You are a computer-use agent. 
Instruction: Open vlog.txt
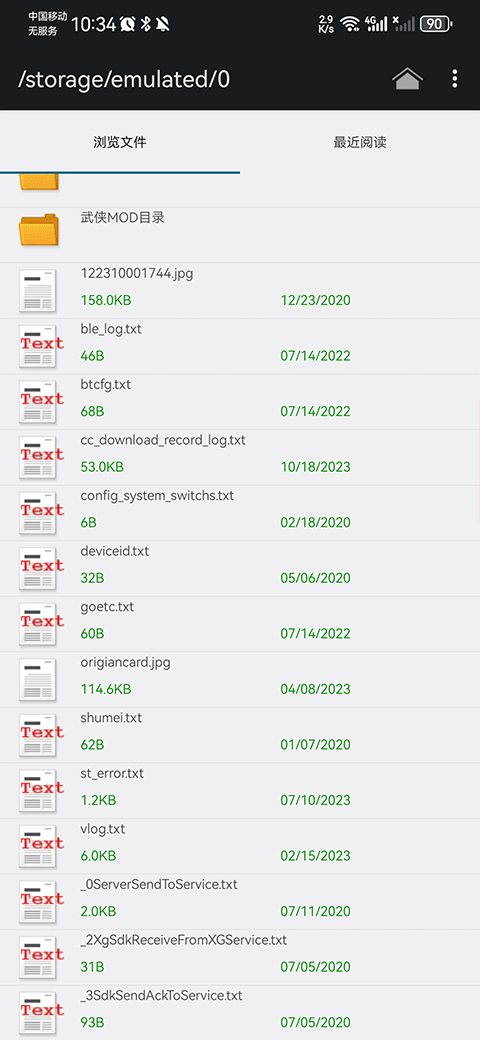click(x=240, y=847)
